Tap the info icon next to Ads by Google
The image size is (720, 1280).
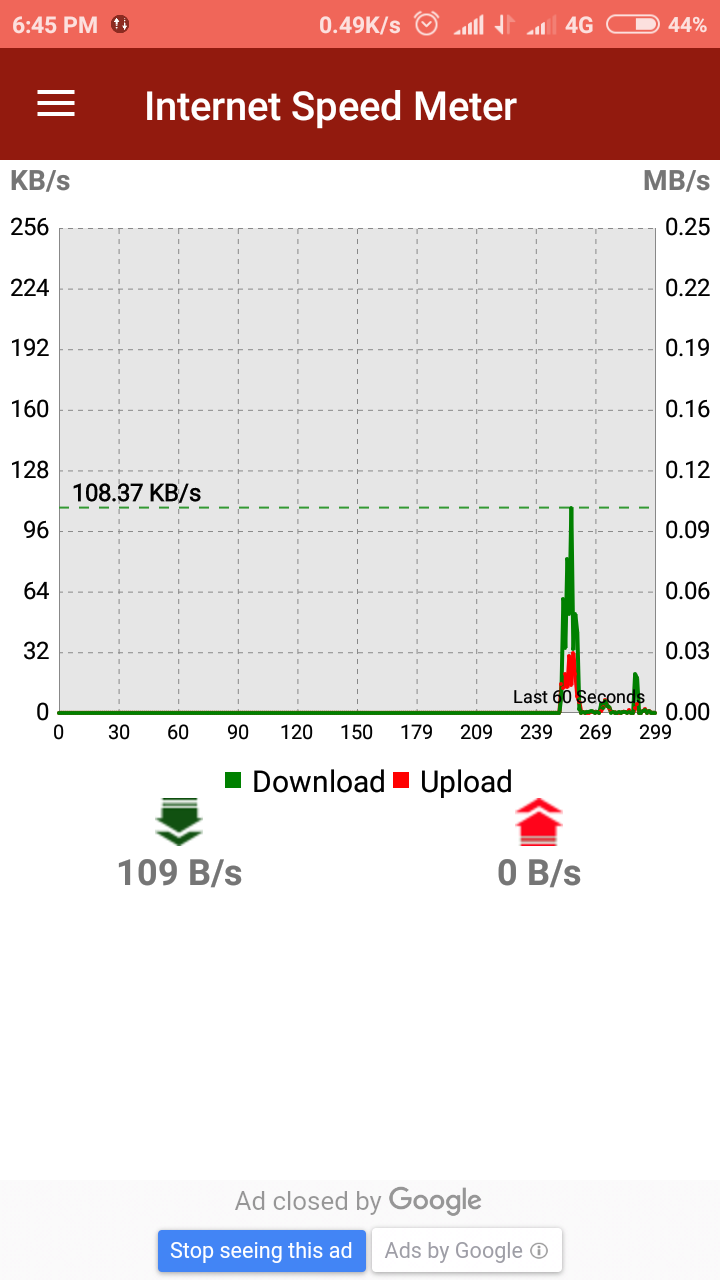(x=537, y=1250)
